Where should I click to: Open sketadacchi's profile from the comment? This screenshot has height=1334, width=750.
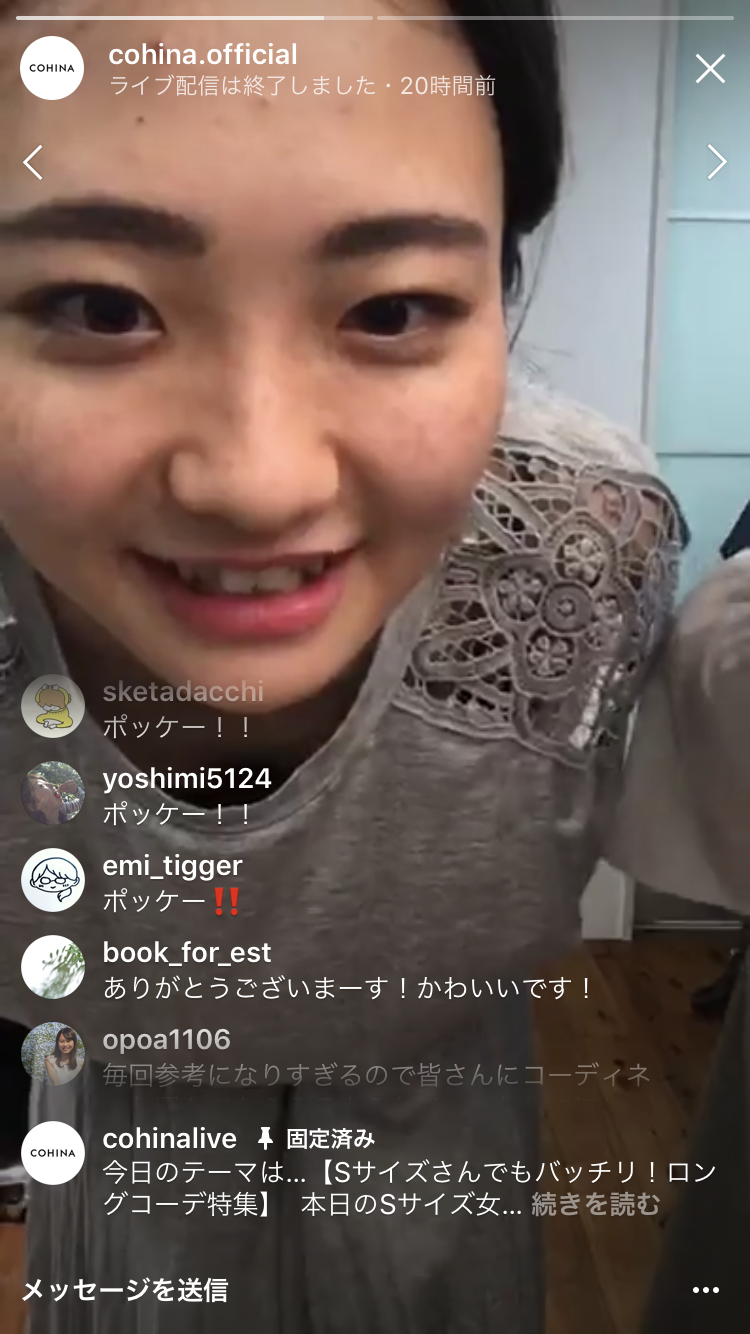(183, 691)
